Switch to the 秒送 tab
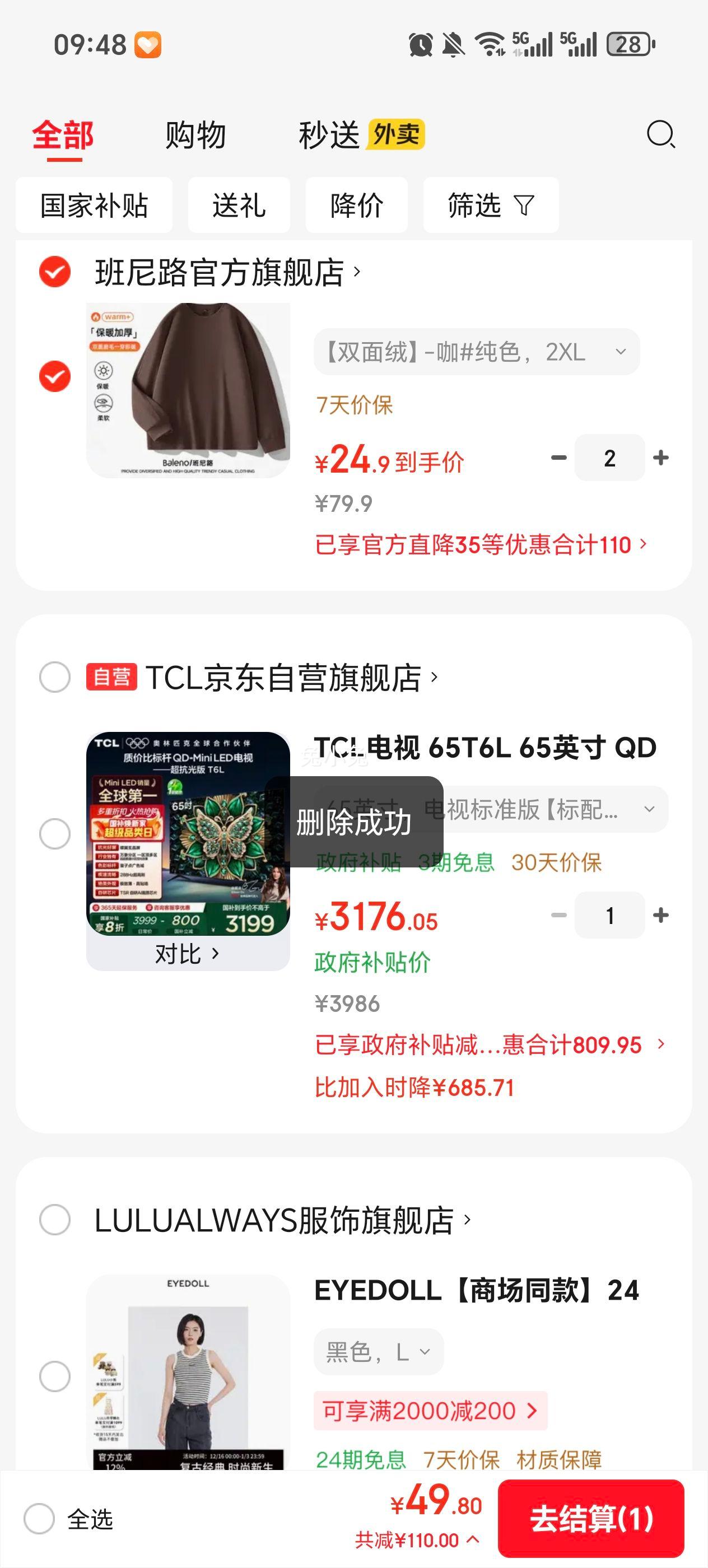The height and width of the screenshot is (1568, 708). pos(329,134)
